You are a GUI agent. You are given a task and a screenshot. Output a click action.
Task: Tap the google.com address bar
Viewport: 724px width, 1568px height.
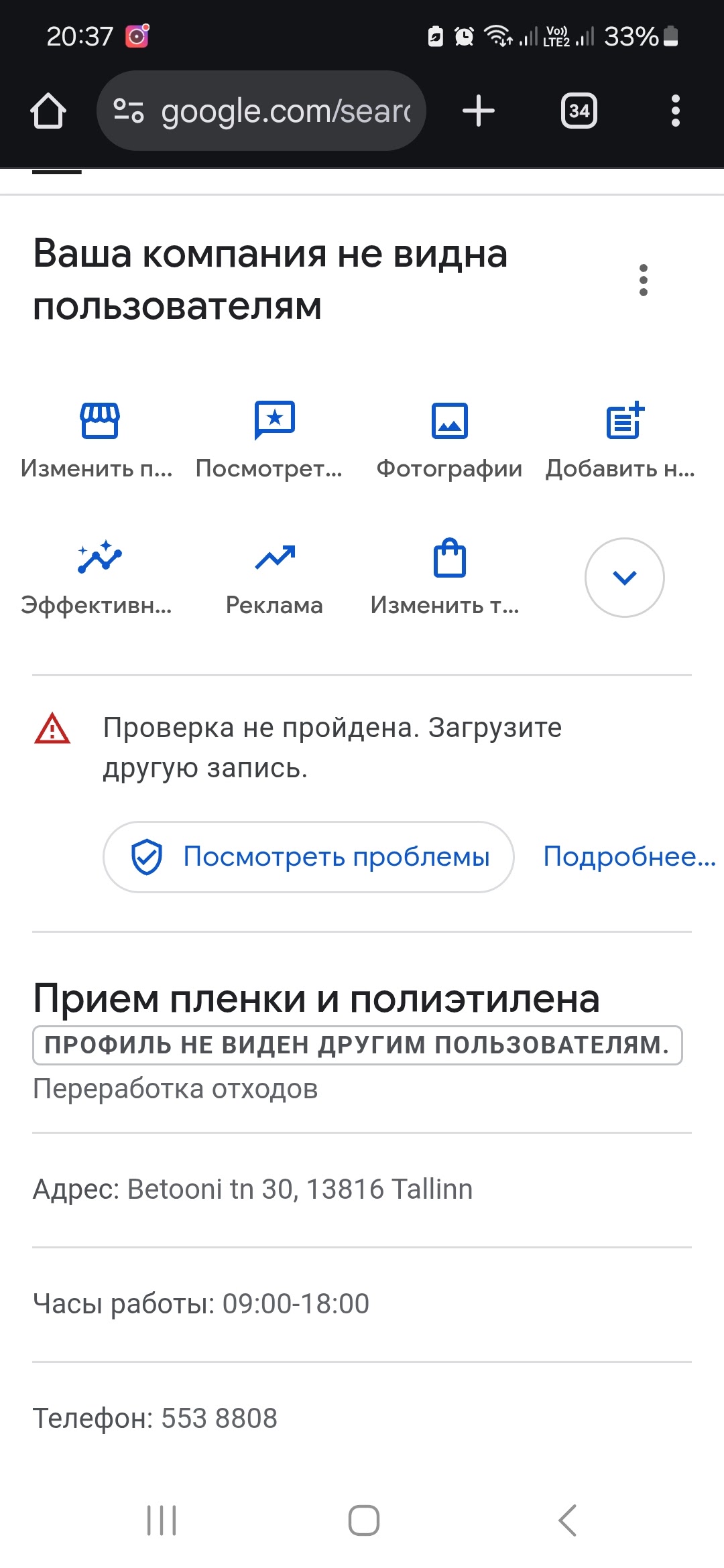(x=261, y=111)
